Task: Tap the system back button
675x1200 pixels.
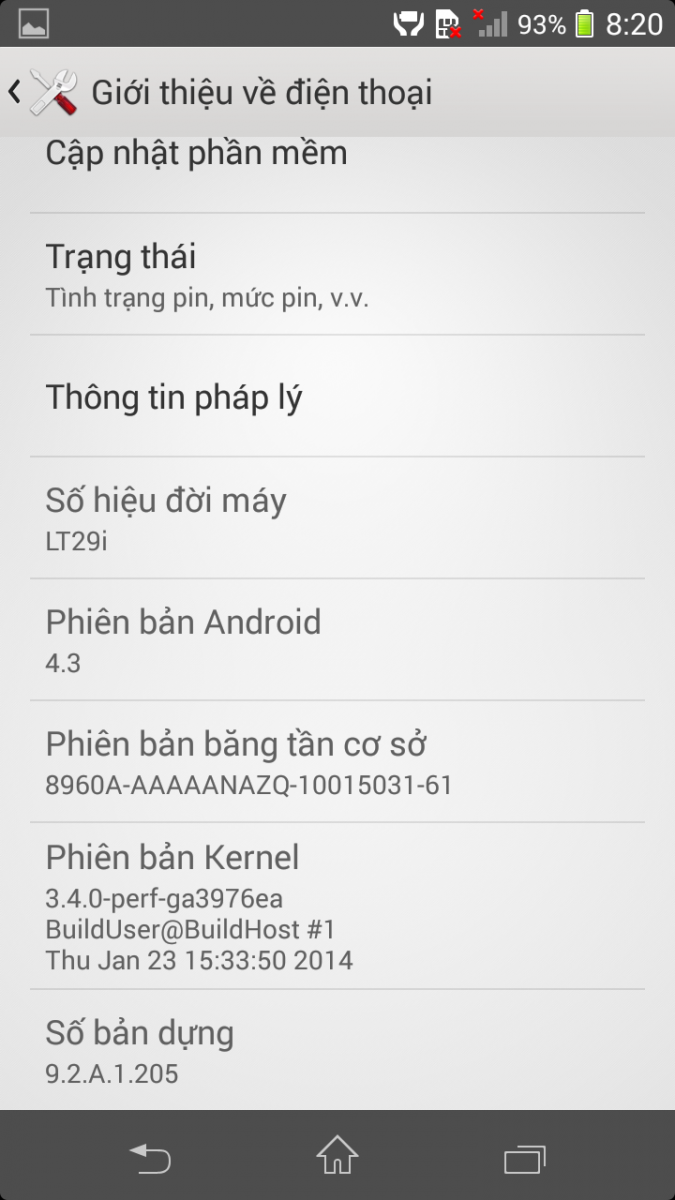Action: click(150, 1157)
